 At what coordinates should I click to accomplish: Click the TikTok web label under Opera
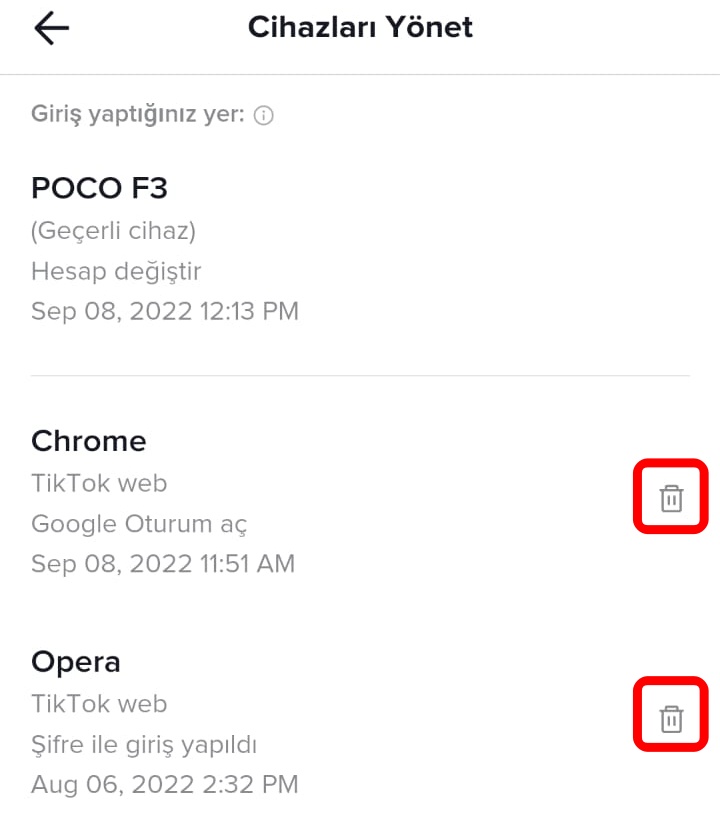point(98,704)
